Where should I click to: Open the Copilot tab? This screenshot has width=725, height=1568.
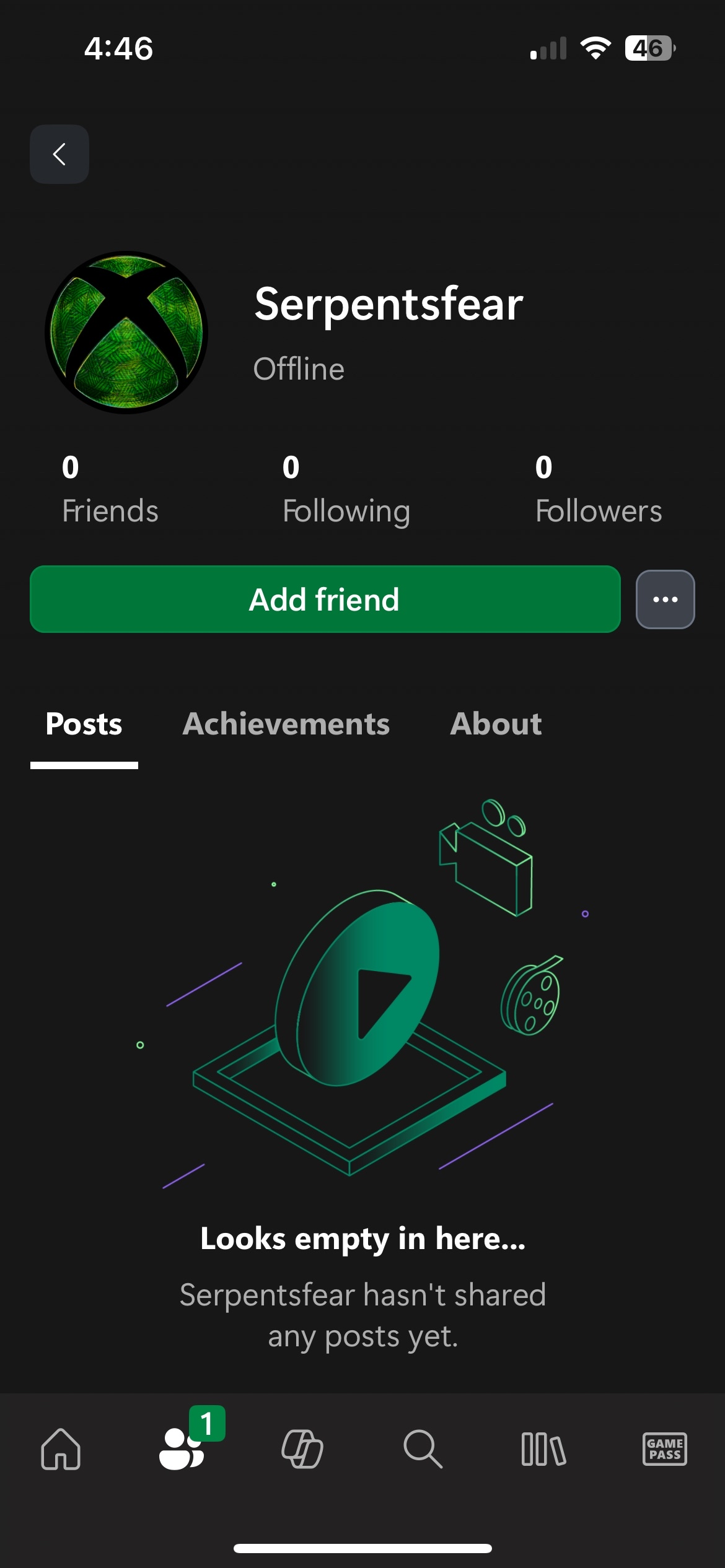pos(302,1448)
